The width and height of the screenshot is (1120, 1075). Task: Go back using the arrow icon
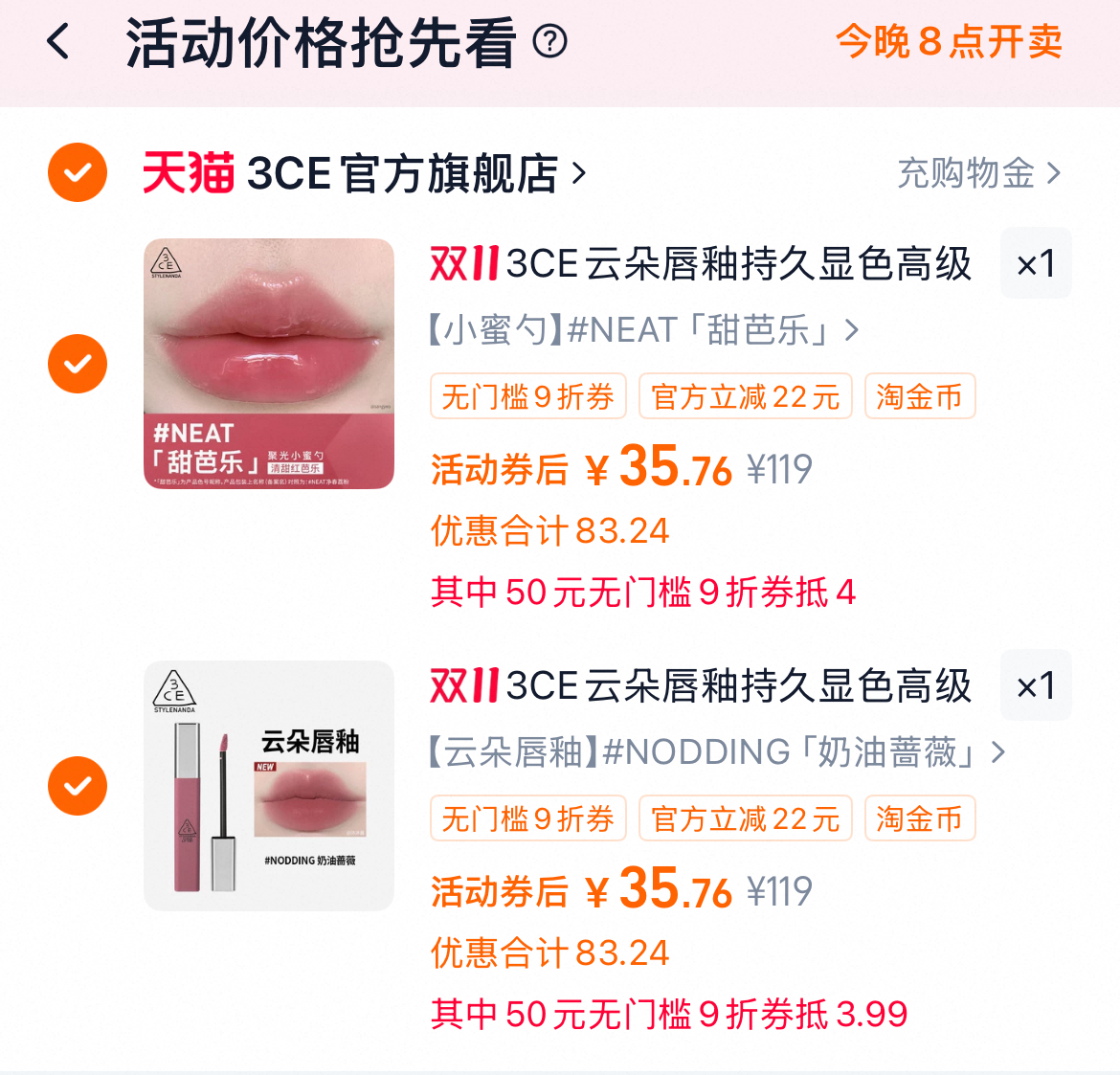[58, 42]
